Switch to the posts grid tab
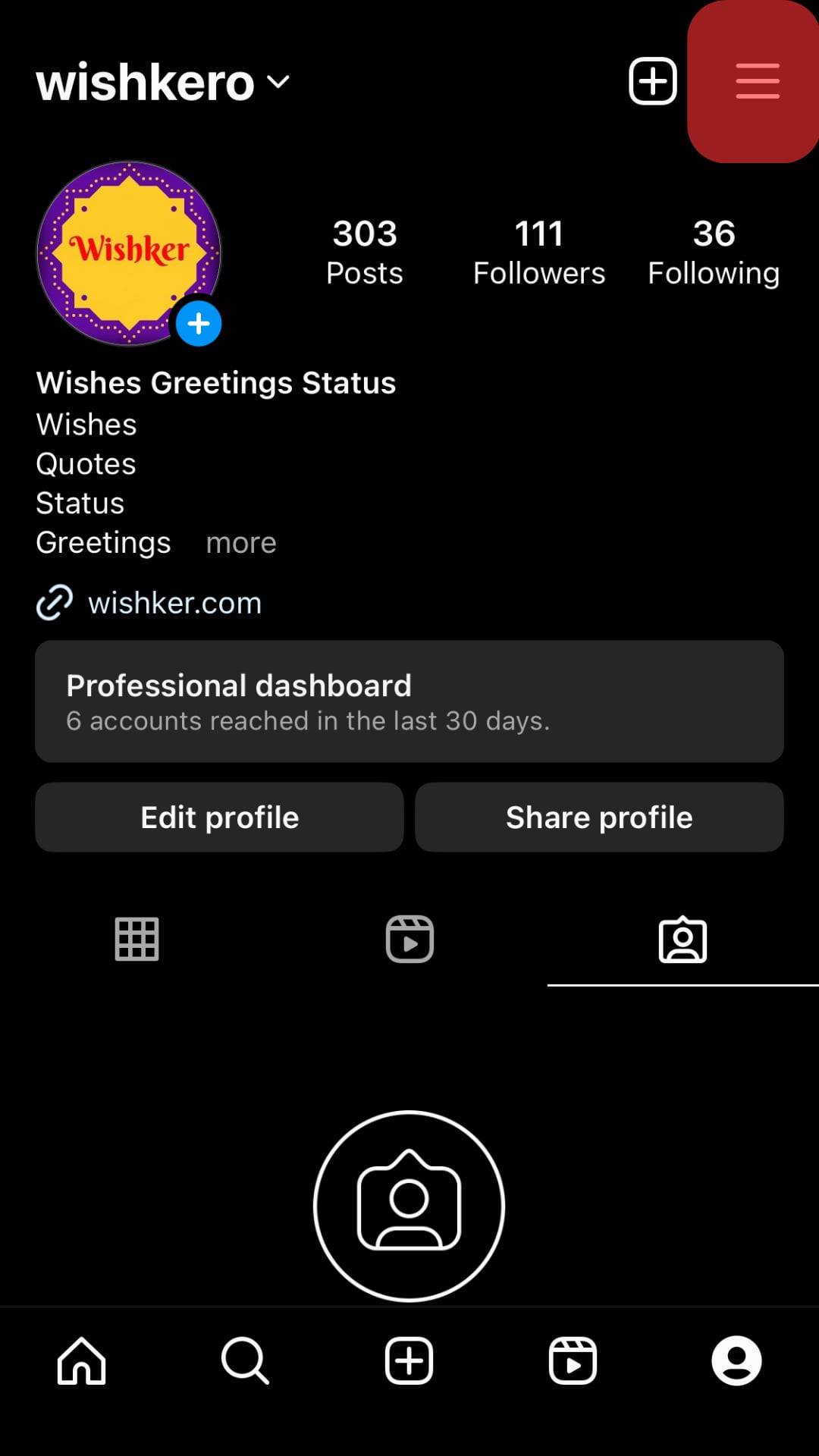 [x=136, y=940]
